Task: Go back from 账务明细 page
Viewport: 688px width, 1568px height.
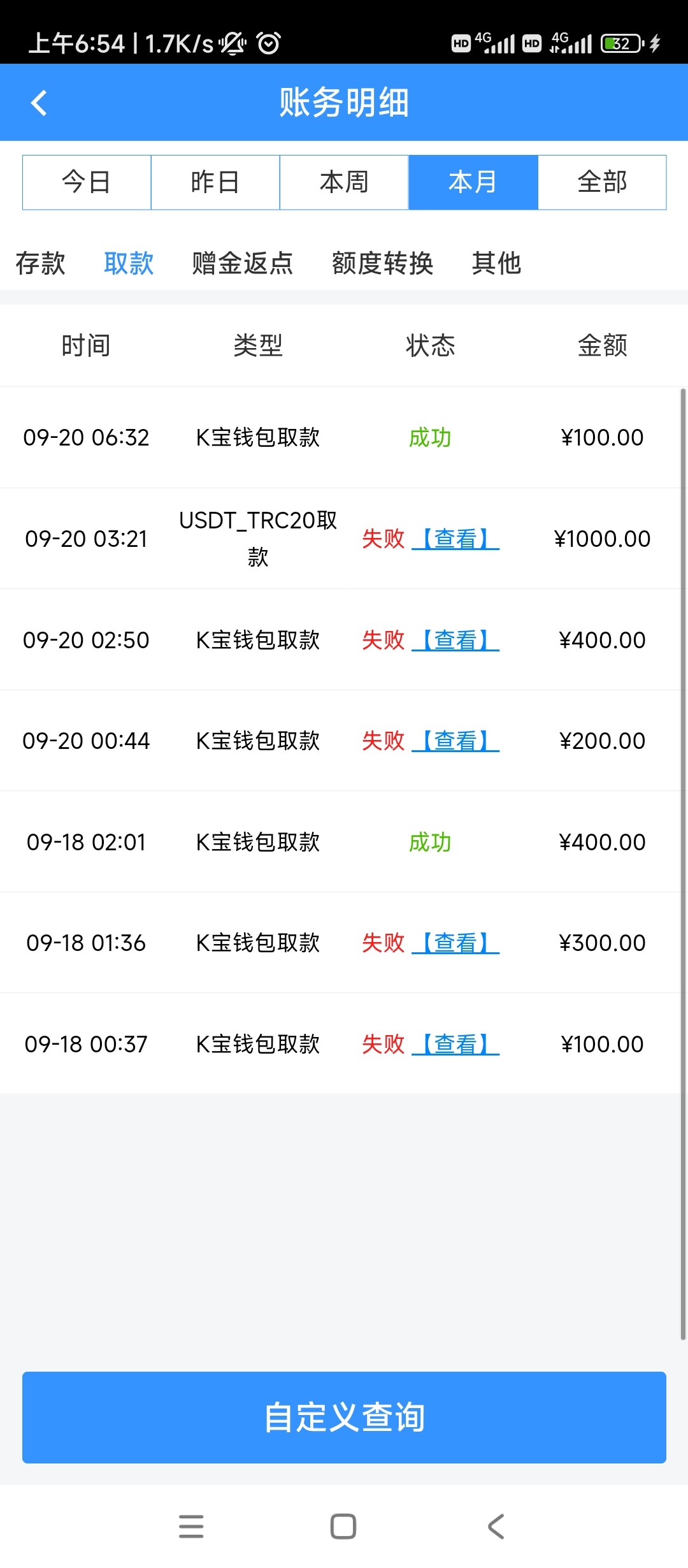Action: click(x=39, y=103)
